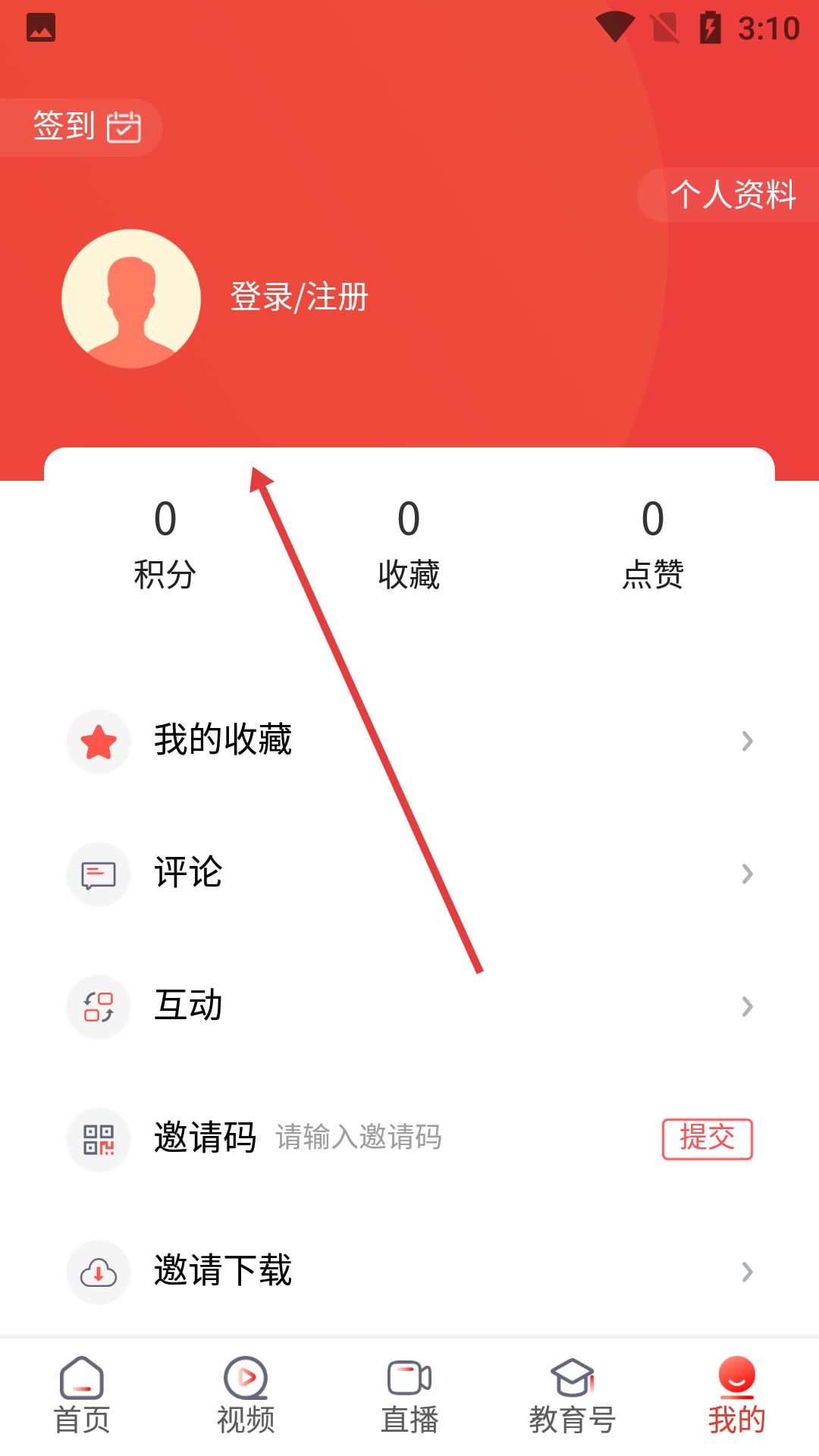This screenshot has width=819, height=1456.
Task: Open the 收藏 favorites count
Action: click(x=409, y=544)
